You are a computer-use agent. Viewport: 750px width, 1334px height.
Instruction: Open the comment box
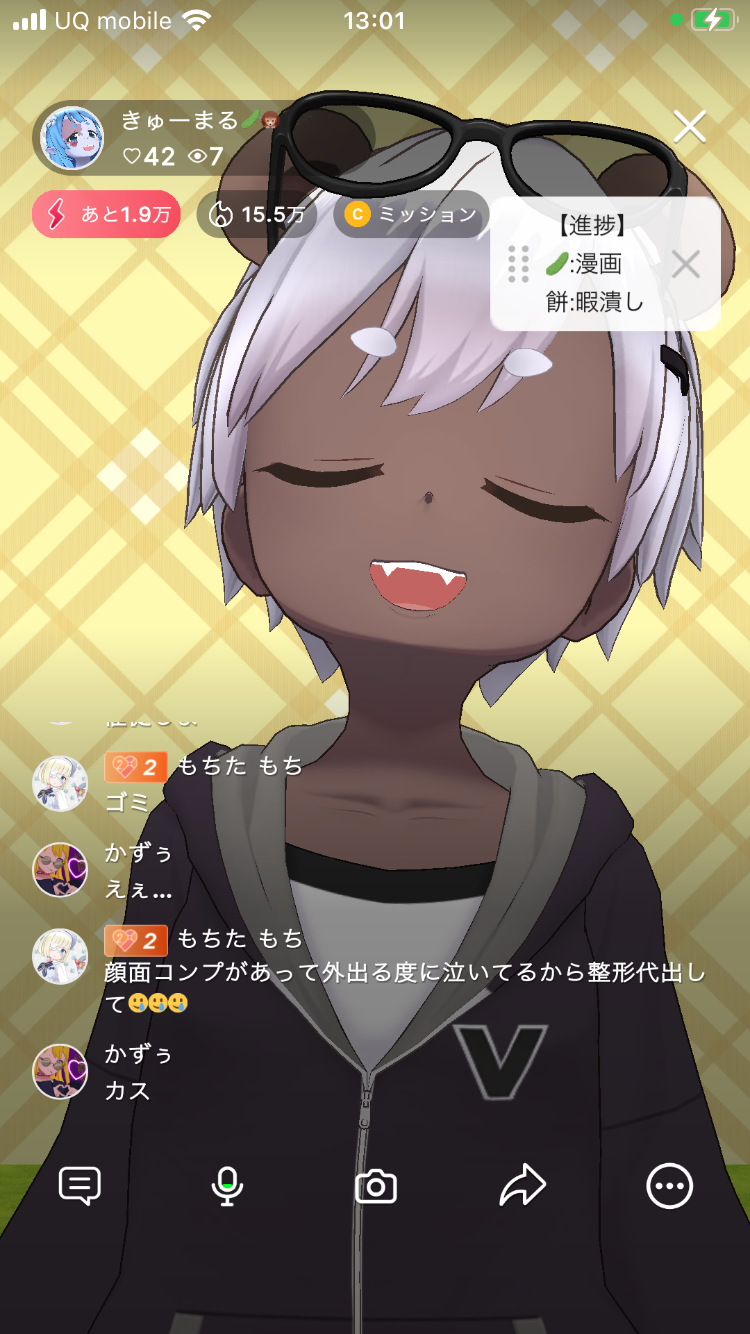[x=80, y=1186]
